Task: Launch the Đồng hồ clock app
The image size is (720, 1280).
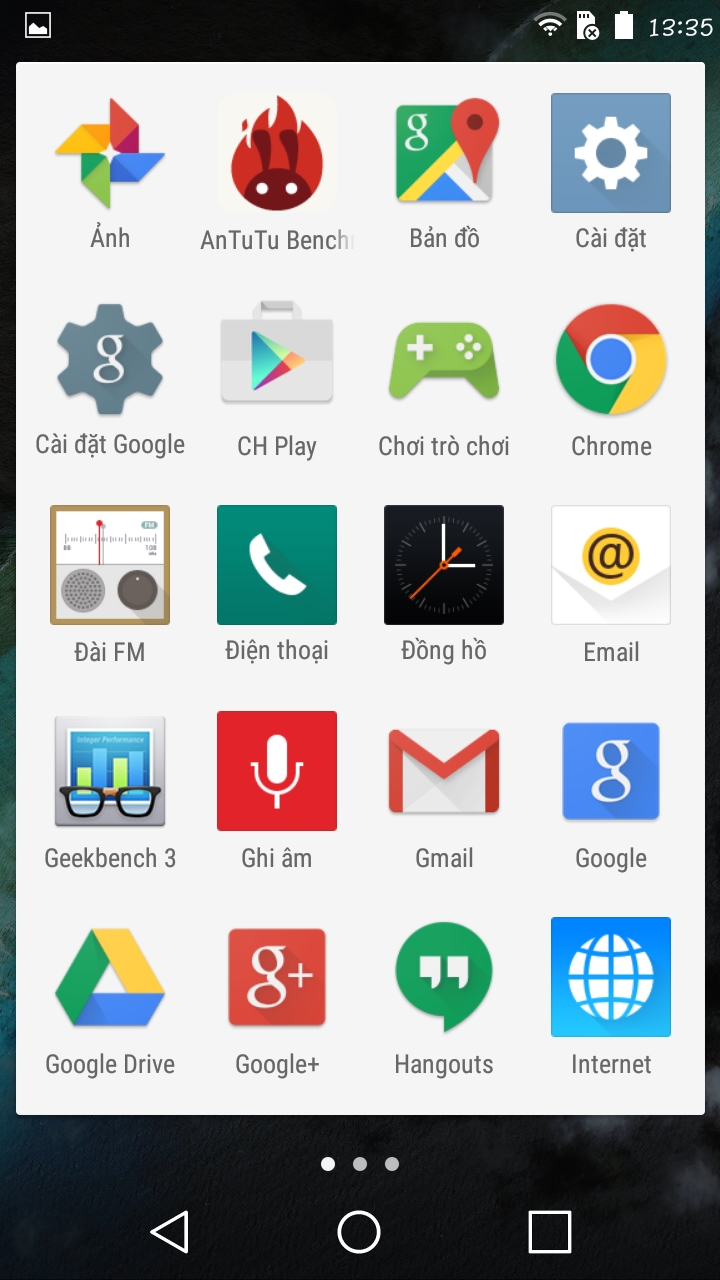Action: pos(444,565)
